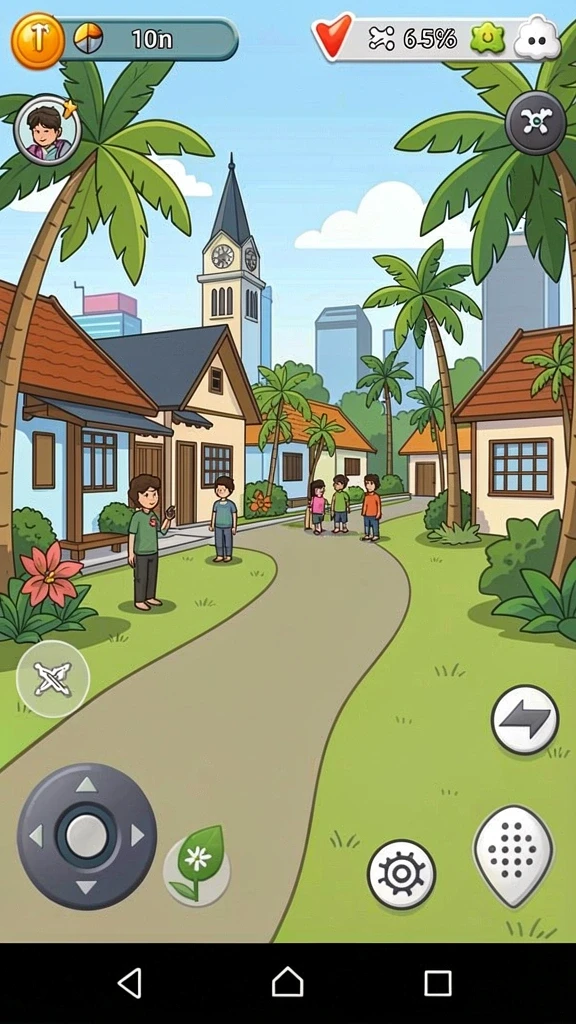
Task: Tap the green leaf flower button
Action: point(197,865)
